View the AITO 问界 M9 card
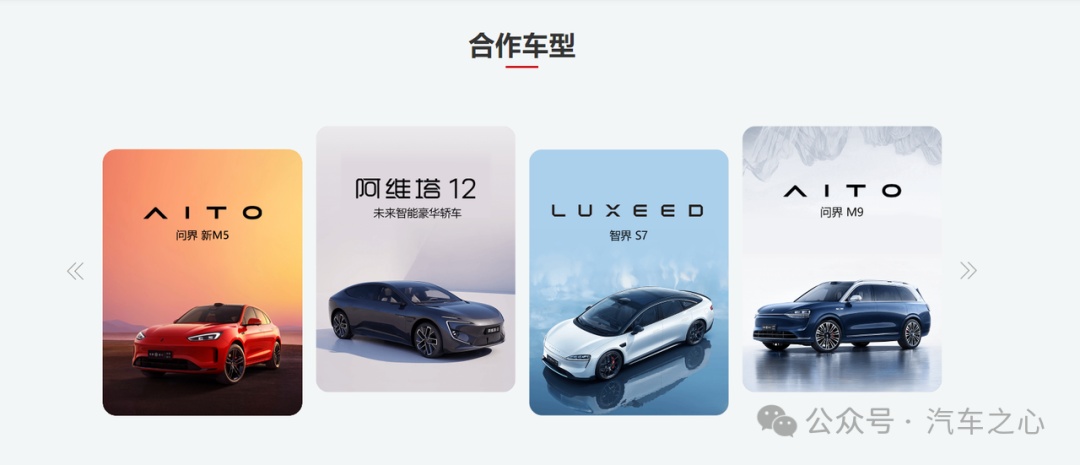This screenshot has height=465, width=1080. click(x=841, y=259)
